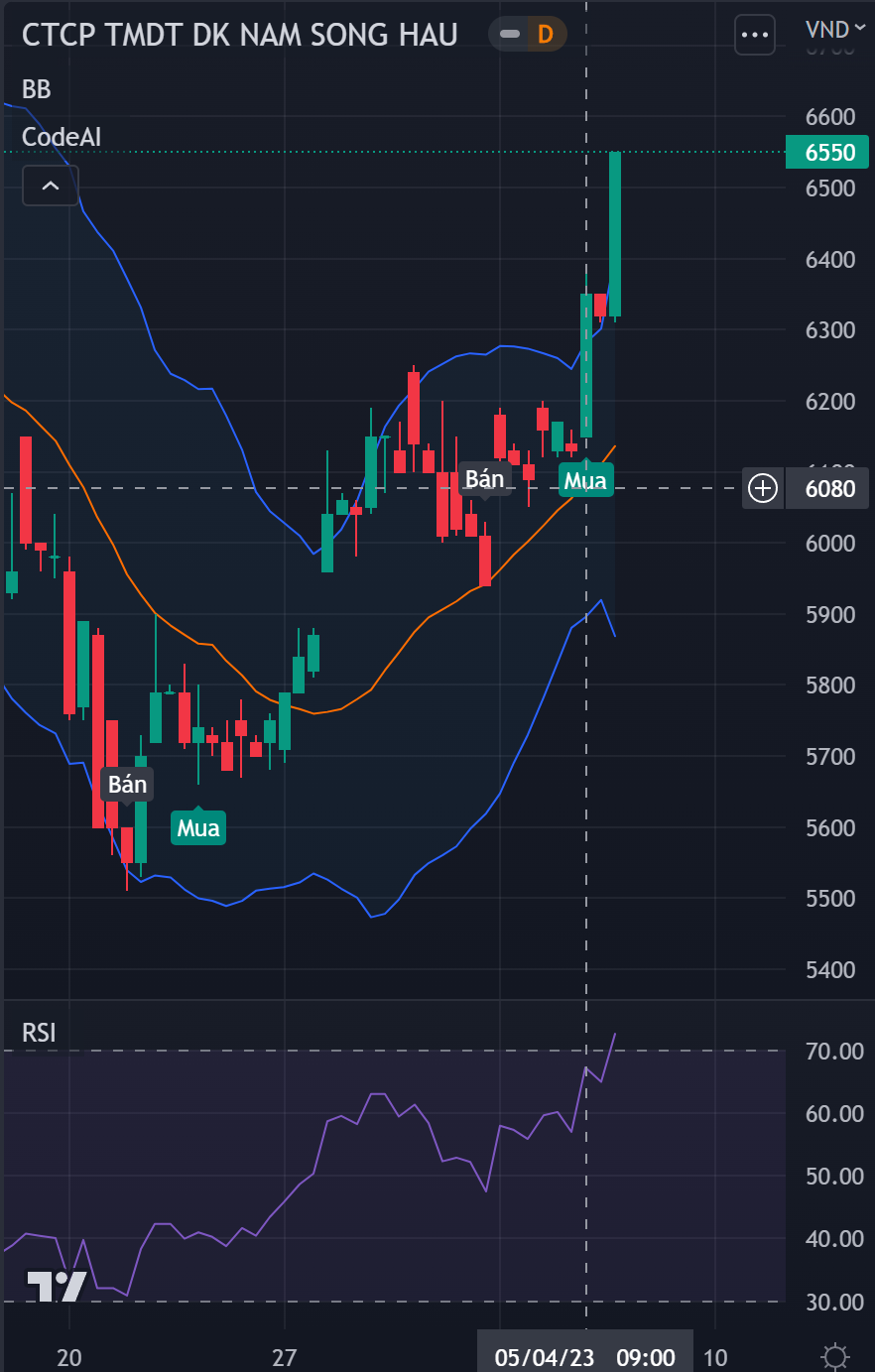
Task: Select the RSI indicator label
Action: coord(39,1033)
